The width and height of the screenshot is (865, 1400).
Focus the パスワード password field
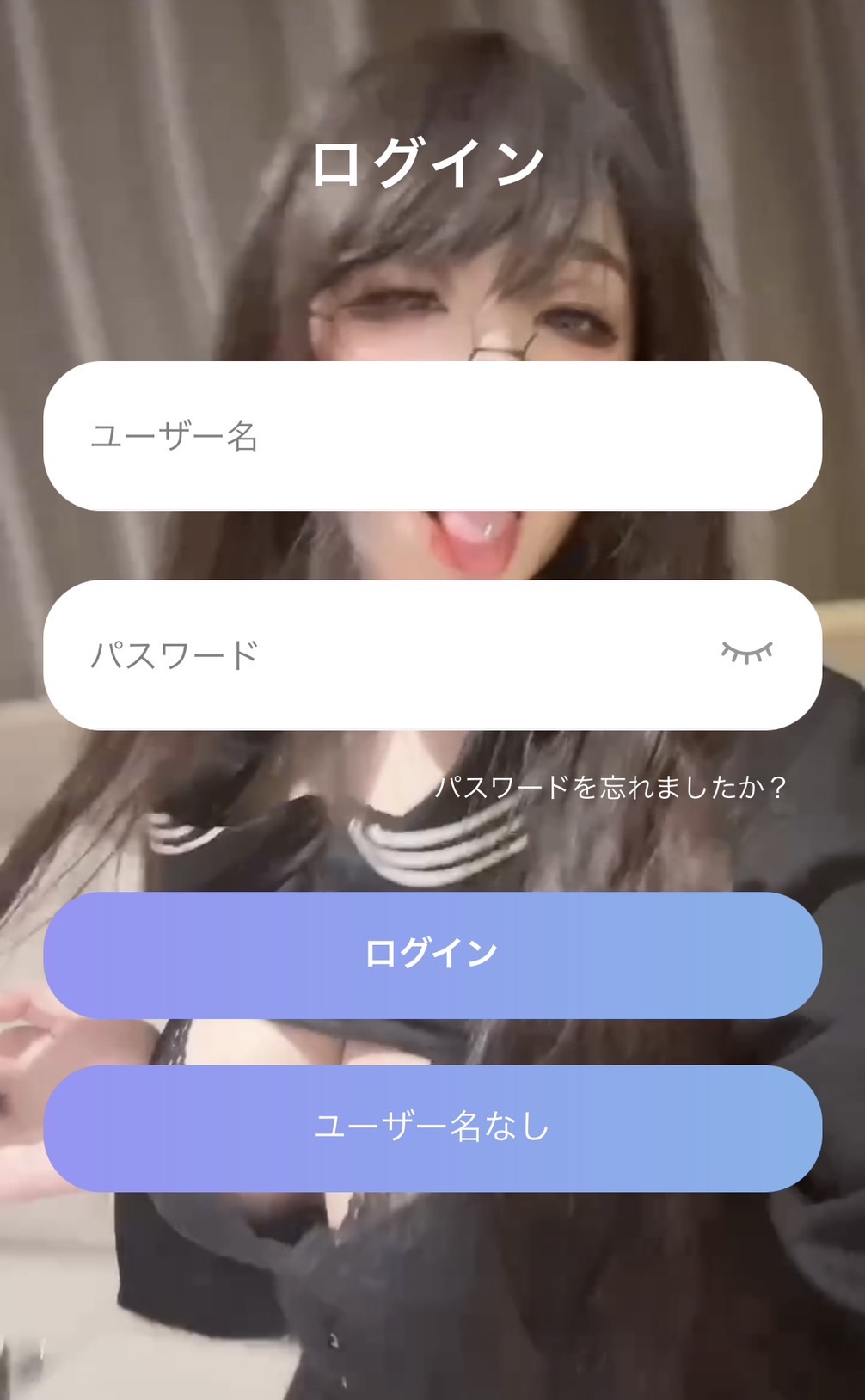click(x=378, y=655)
